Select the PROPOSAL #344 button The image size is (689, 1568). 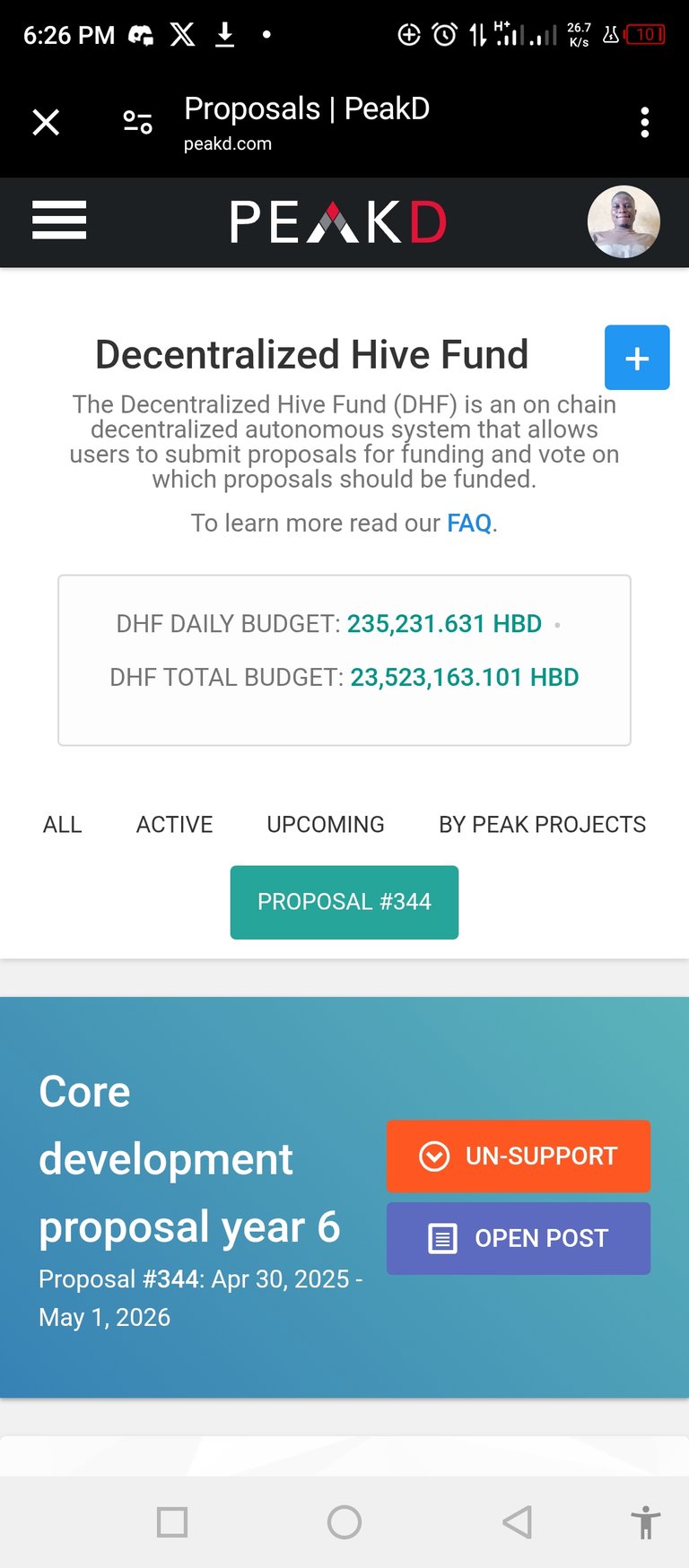click(x=344, y=902)
